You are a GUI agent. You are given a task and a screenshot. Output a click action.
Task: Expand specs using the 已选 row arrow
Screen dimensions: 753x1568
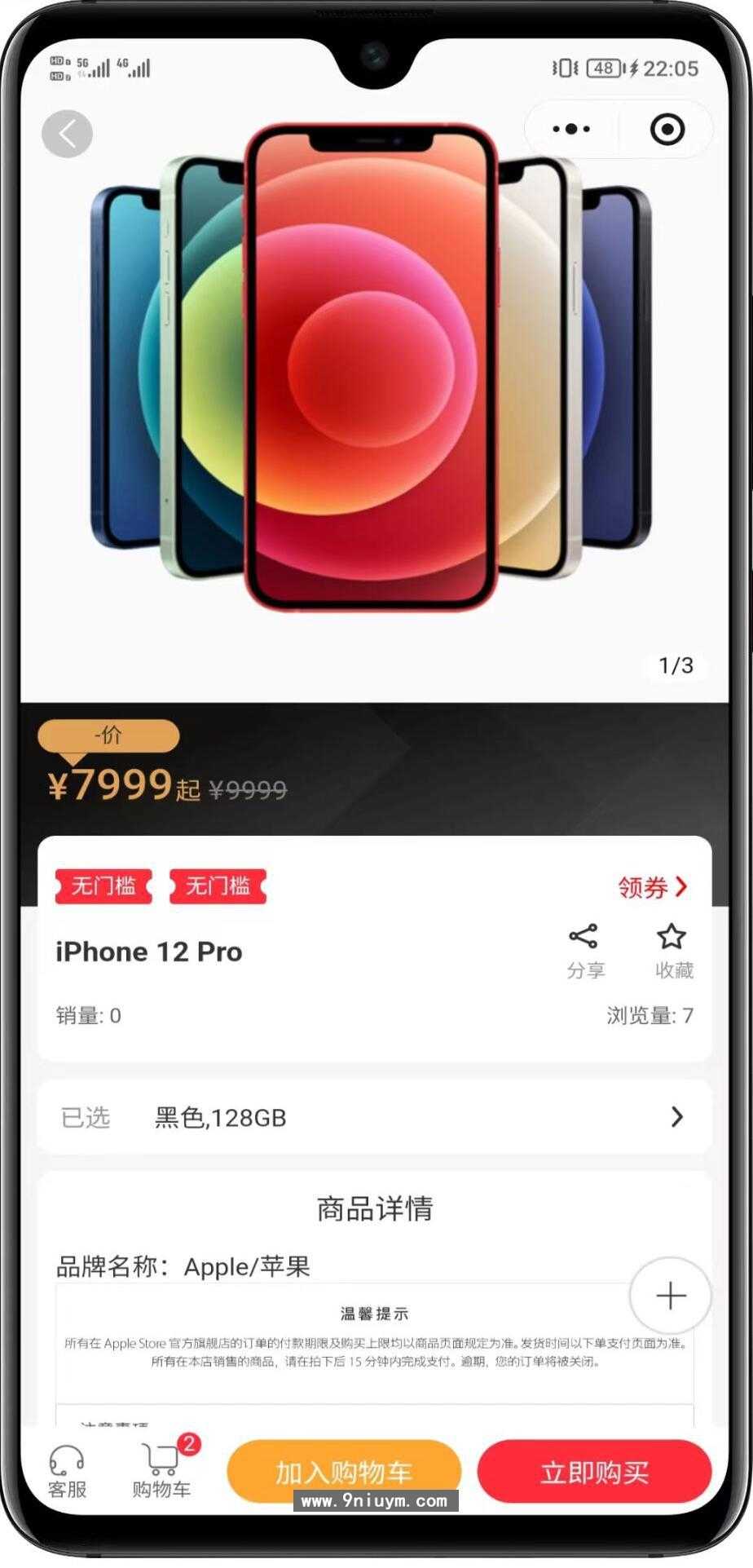(675, 1118)
